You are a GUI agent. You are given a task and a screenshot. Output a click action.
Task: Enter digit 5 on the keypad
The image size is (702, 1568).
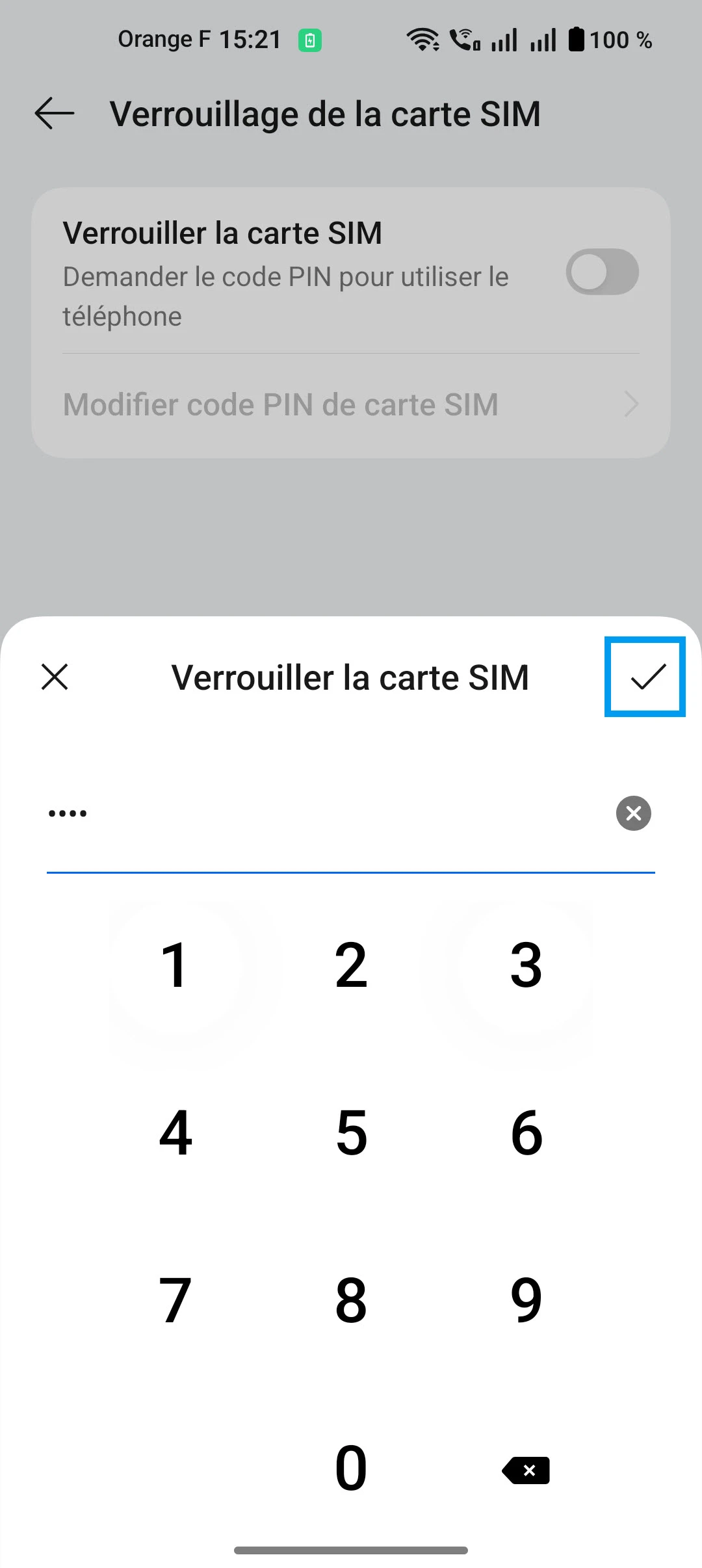point(351,1133)
